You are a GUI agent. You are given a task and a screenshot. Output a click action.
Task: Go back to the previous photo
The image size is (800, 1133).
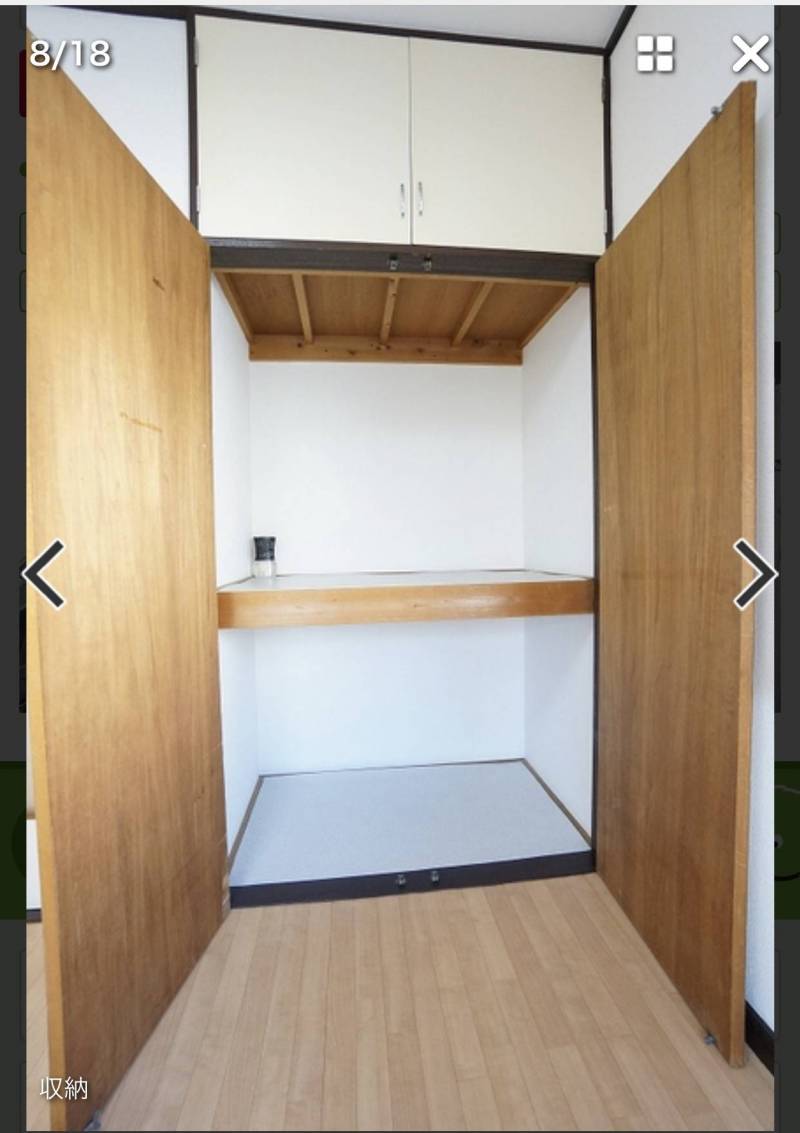click(x=44, y=574)
